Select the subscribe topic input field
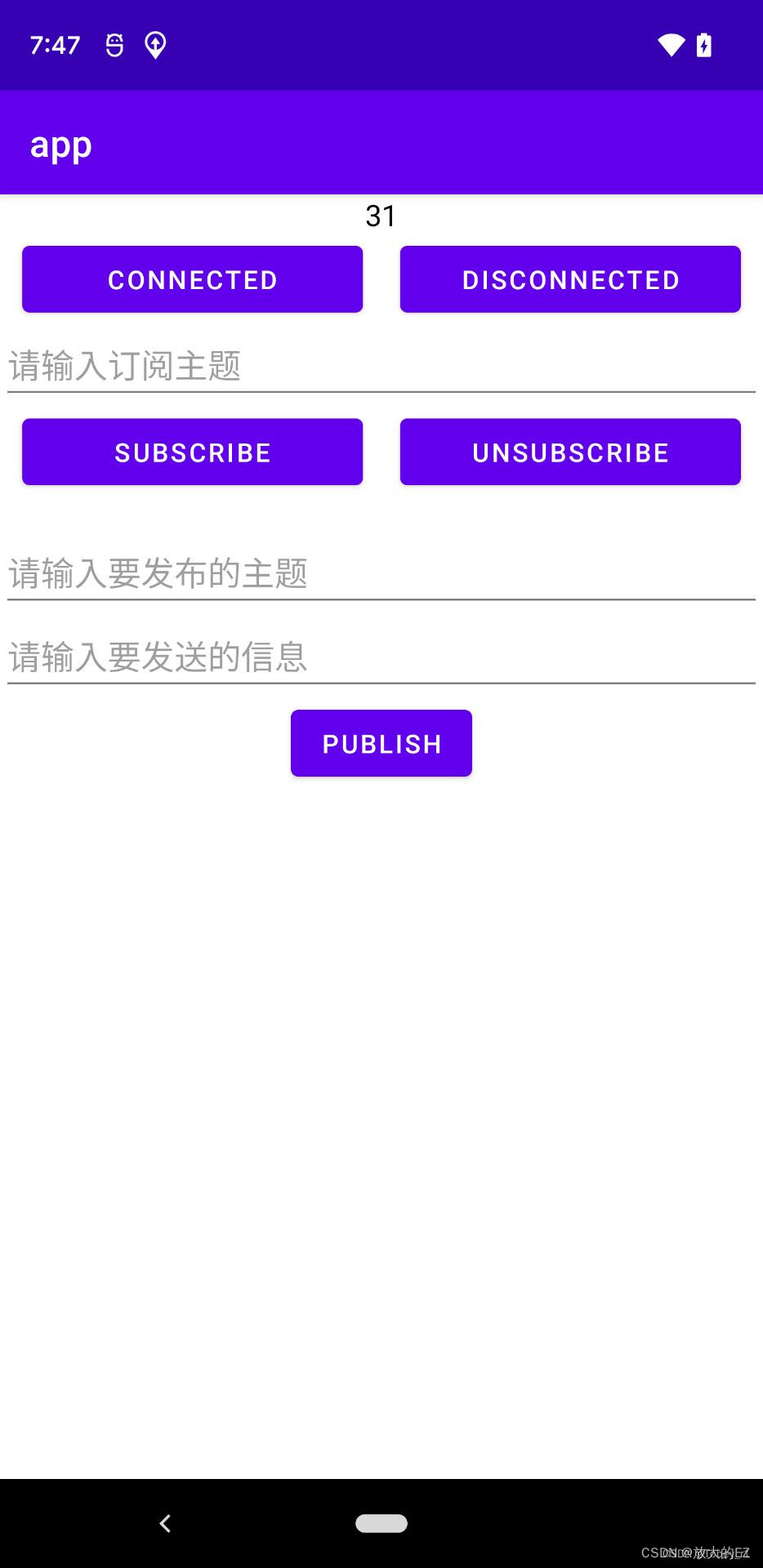763x1568 pixels. tap(327, 367)
